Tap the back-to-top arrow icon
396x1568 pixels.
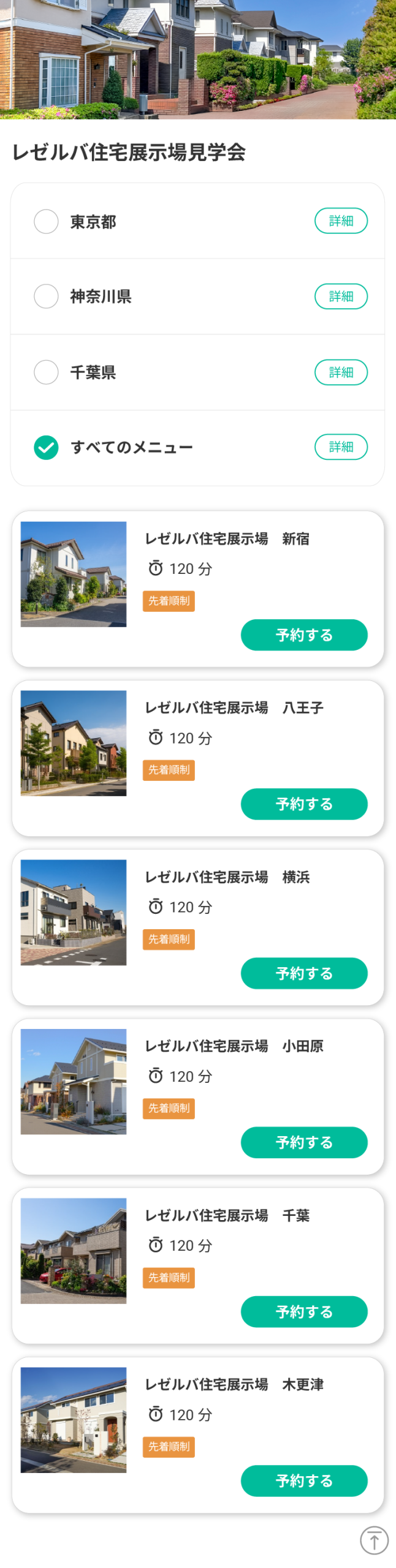(x=374, y=1540)
